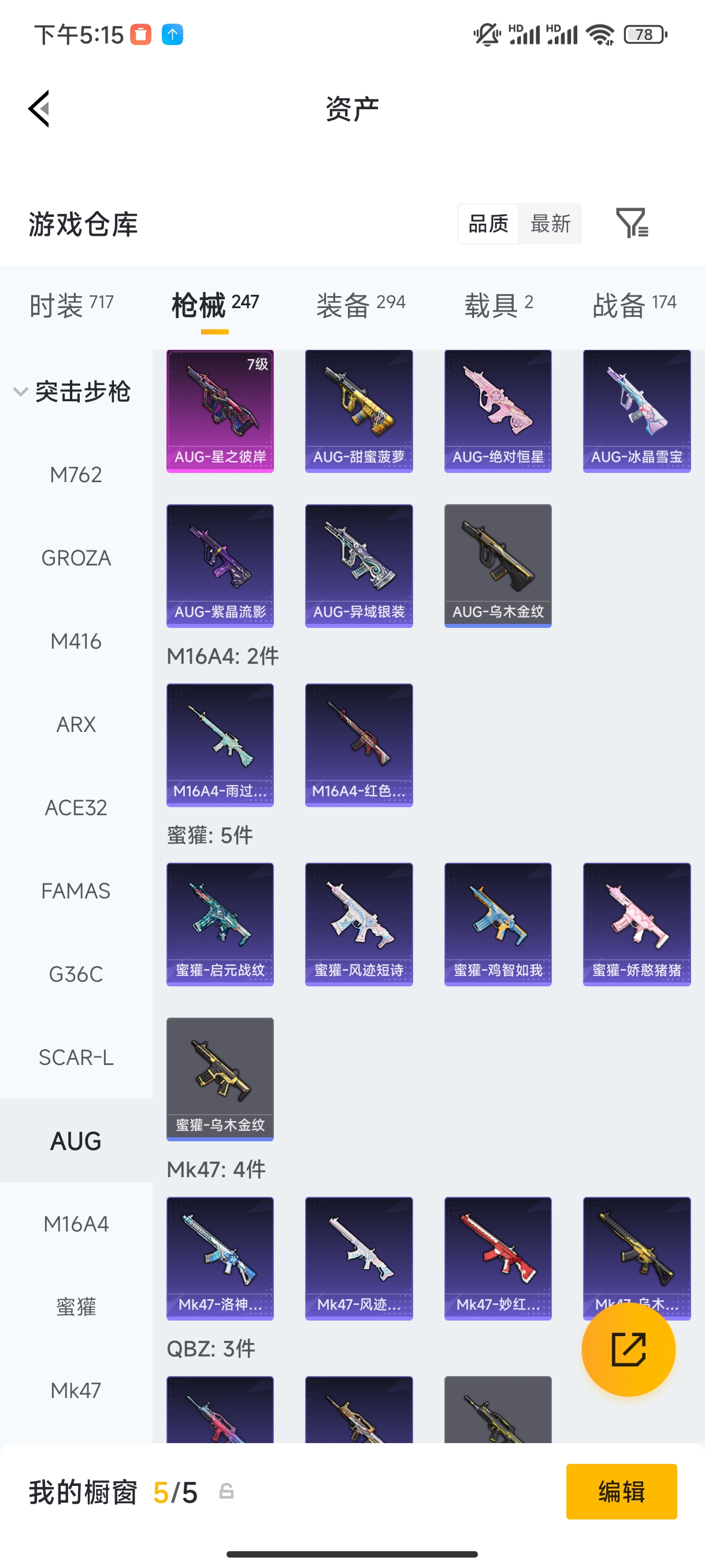Jump to the M416 weapon section
This screenshot has height=1568, width=705.
(76, 641)
